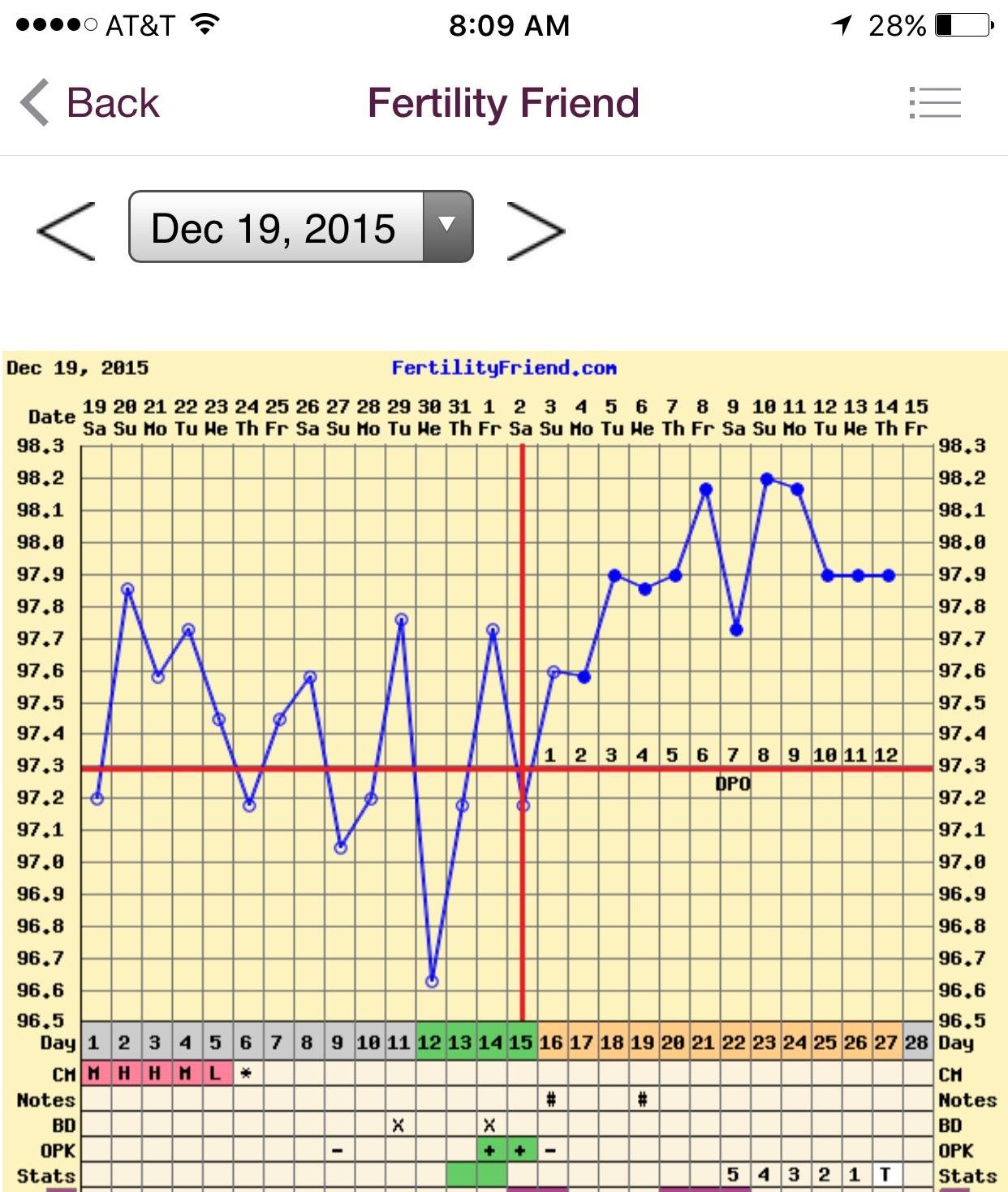This screenshot has height=1192, width=1008.
Task: Open the list menu icon
Action: (935, 103)
